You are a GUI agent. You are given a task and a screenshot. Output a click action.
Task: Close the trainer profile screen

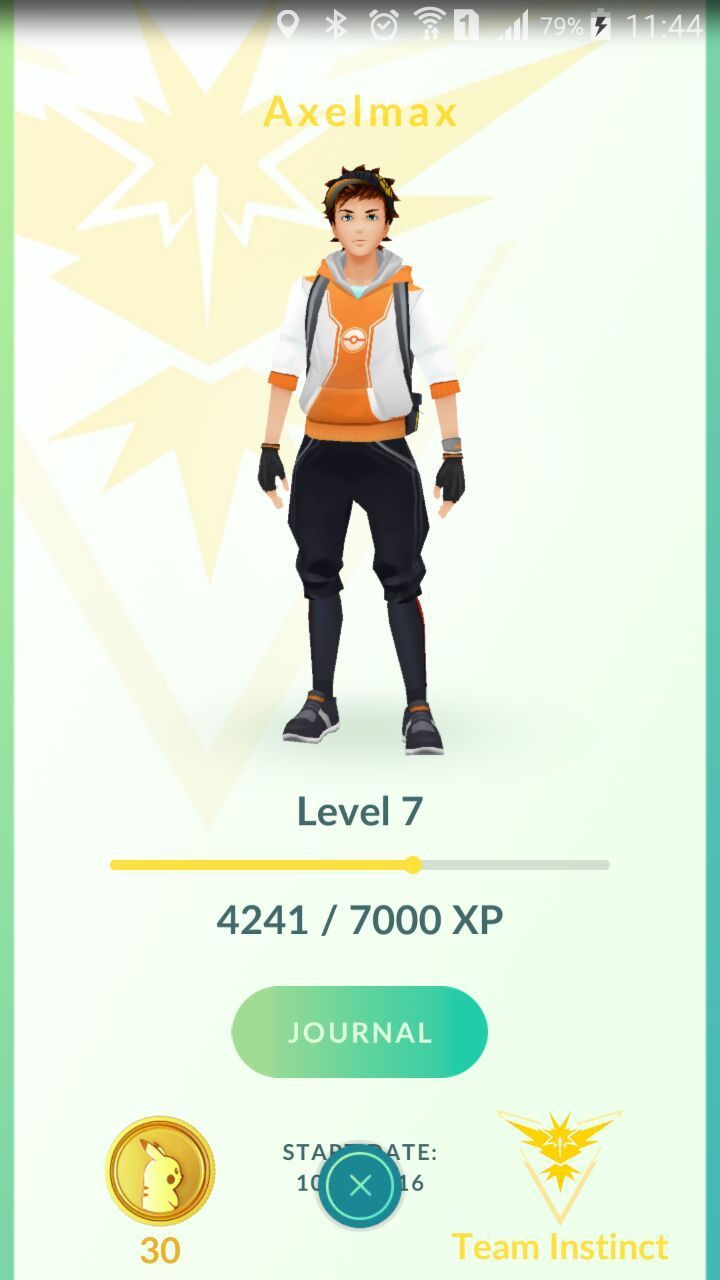point(360,1186)
